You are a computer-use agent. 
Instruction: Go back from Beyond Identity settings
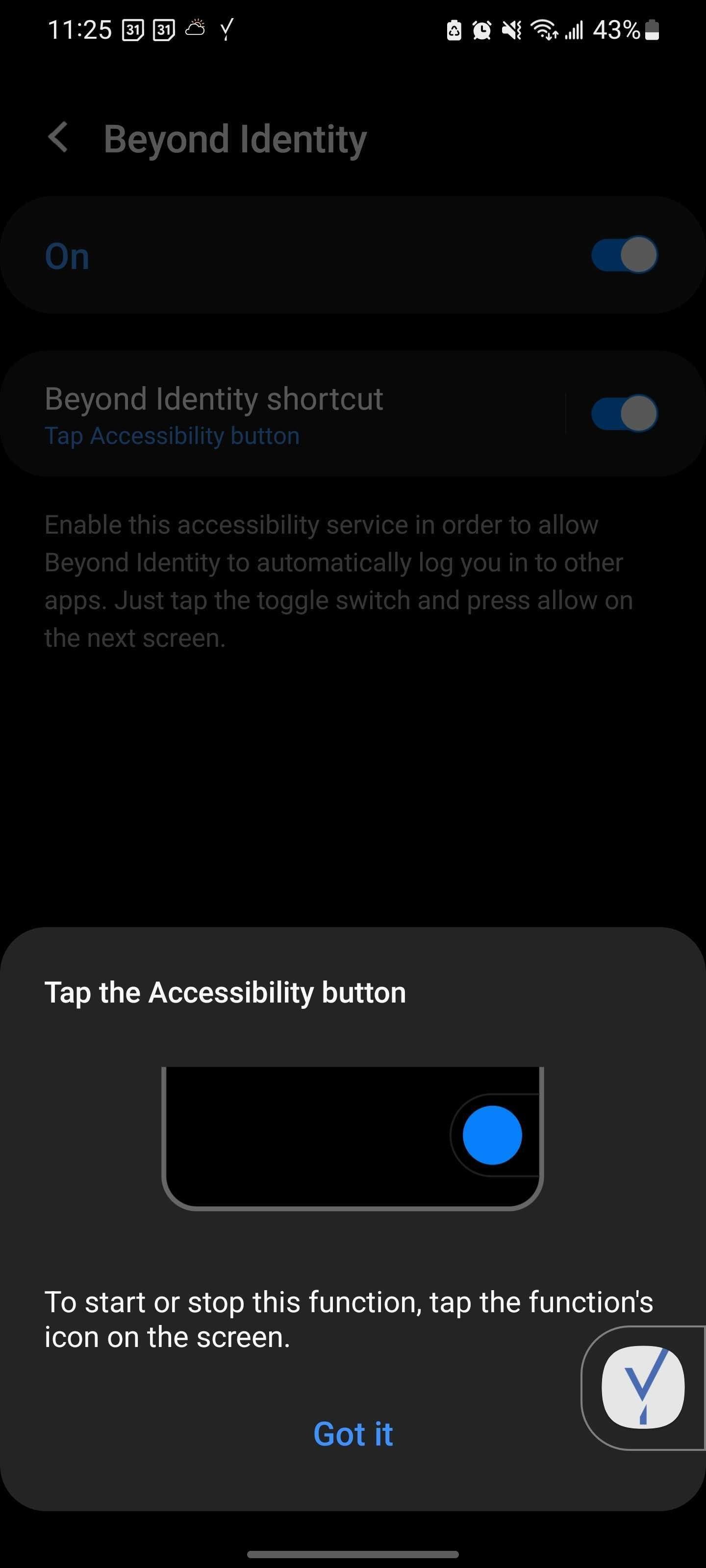(58, 138)
